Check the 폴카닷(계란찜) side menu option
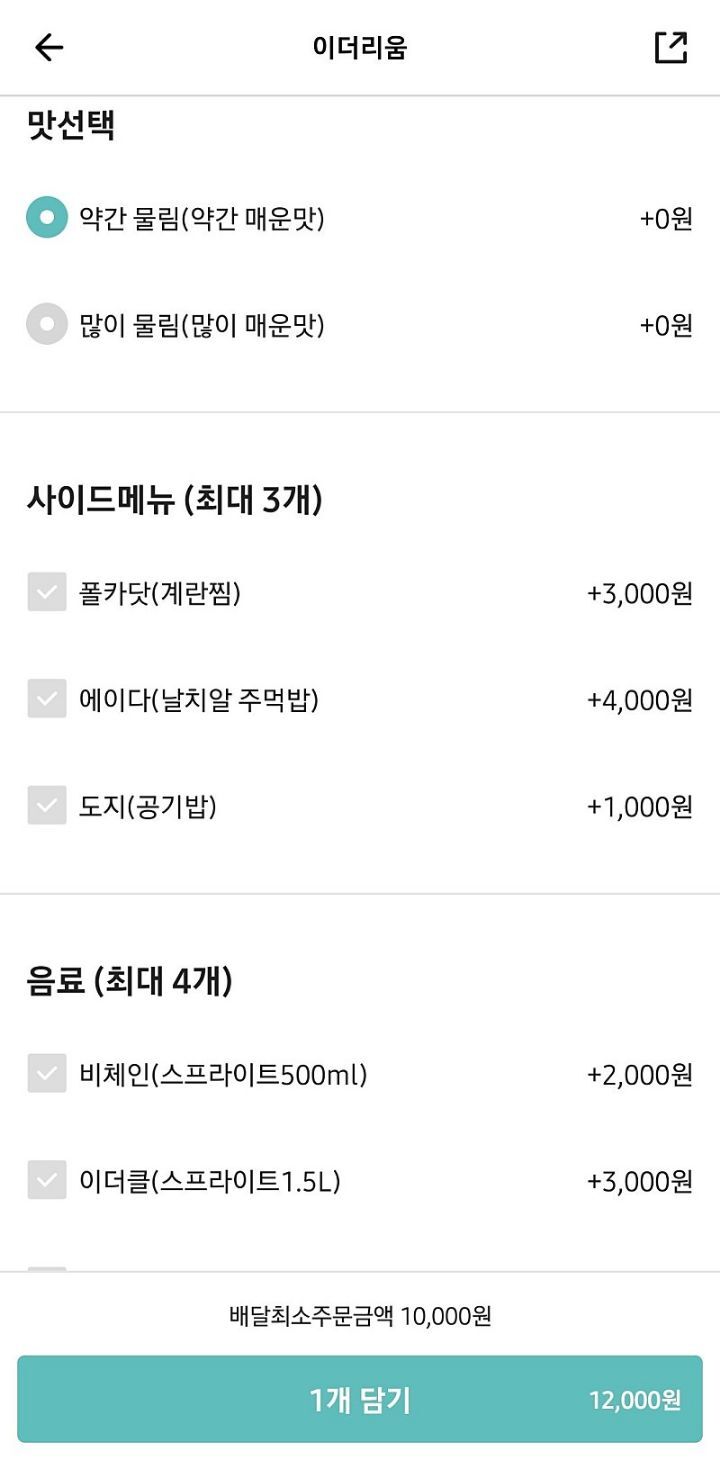The height and width of the screenshot is (1460, 720). (46, 593)
